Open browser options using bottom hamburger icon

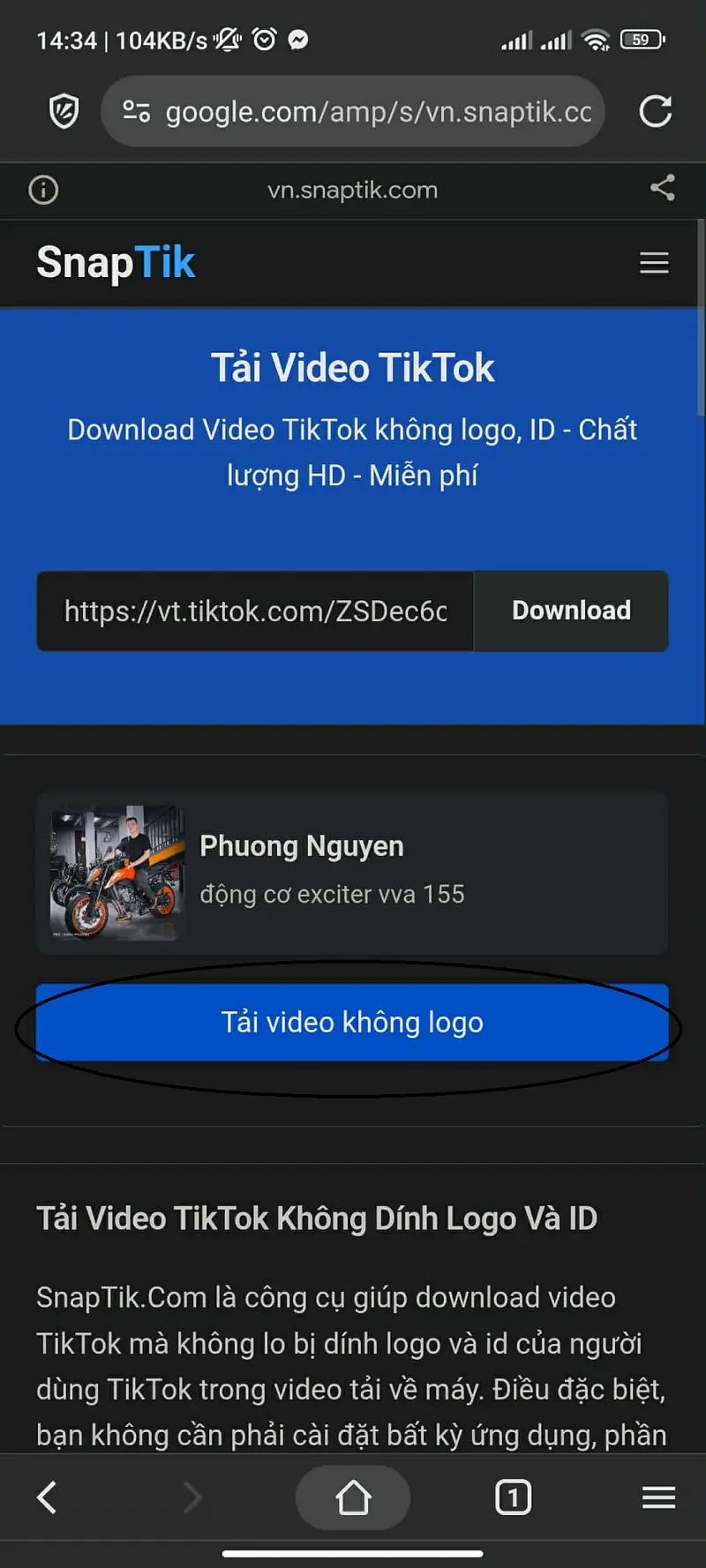[x=658, y=1497]
